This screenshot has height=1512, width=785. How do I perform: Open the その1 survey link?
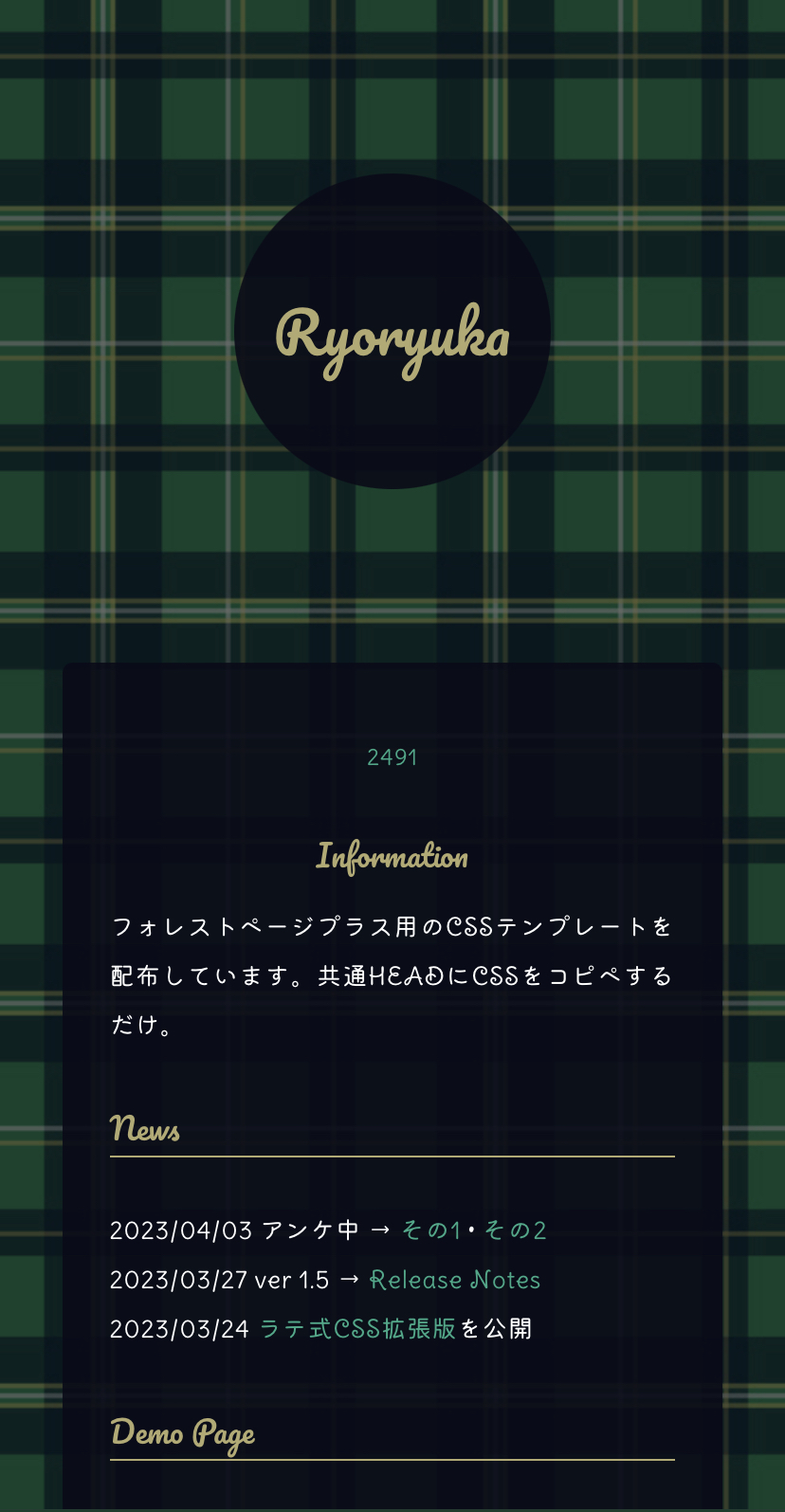point(431,1230)
